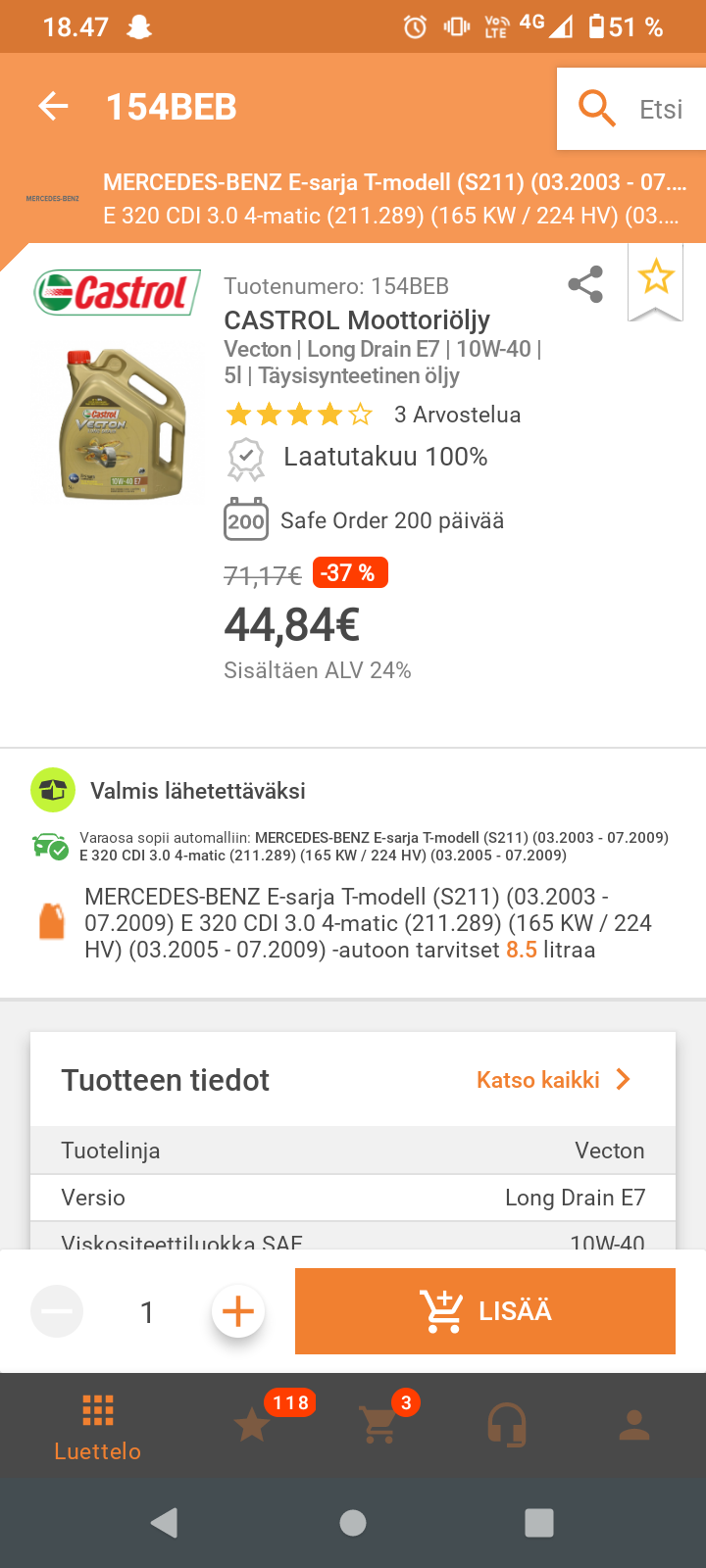This screenshot has width=706, height=1568.
Task: Open the shopping cart with 3 items
Action: point(378,1425)
